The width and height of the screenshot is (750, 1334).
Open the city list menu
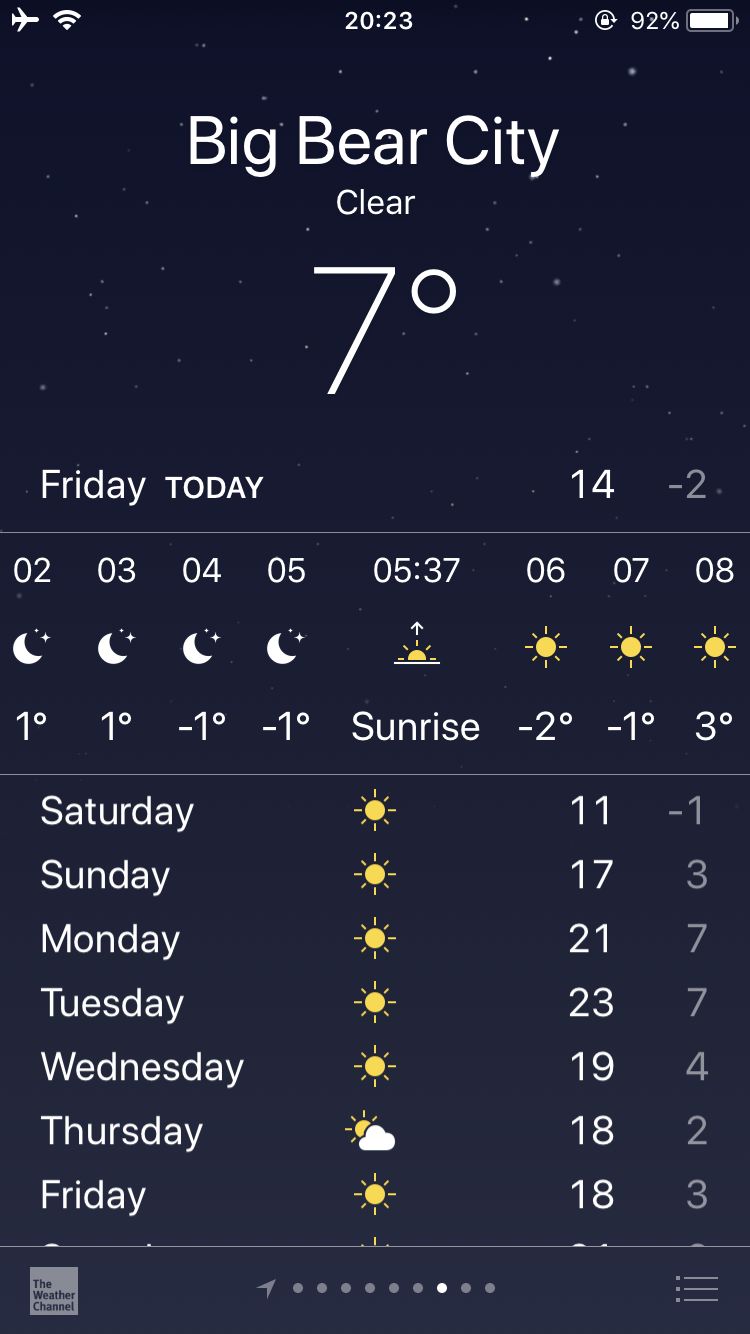pos(697,1289)
